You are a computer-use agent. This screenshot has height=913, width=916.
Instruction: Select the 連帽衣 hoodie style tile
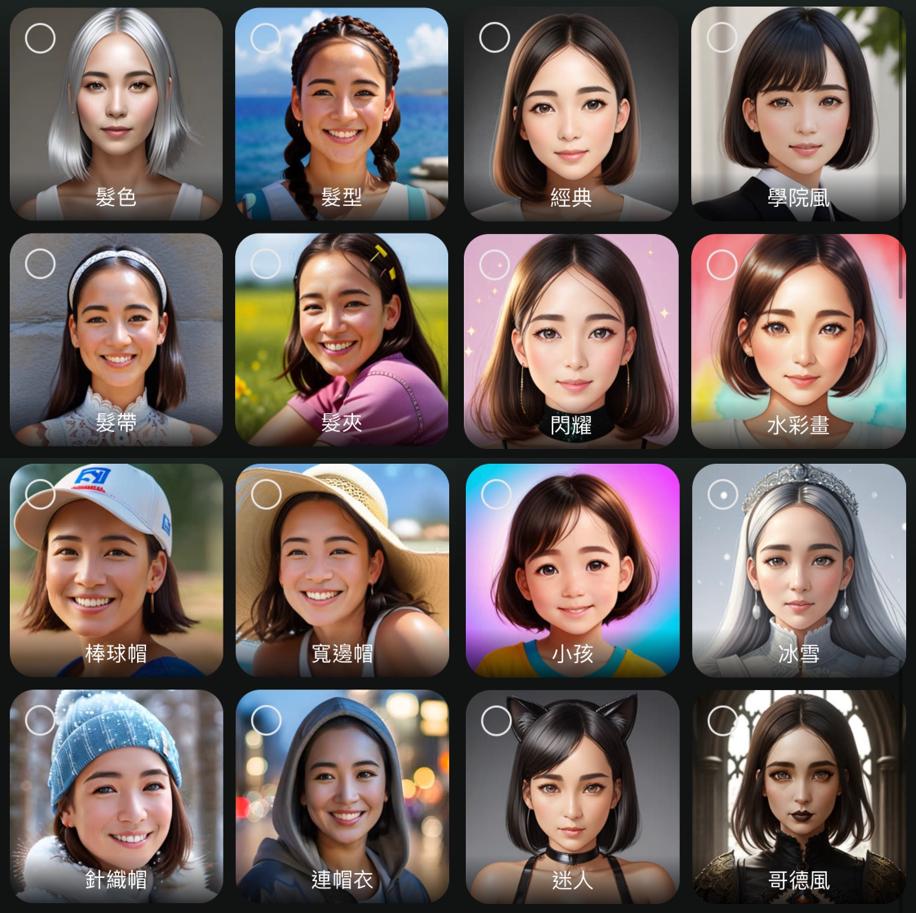click(x=342, y=796)
